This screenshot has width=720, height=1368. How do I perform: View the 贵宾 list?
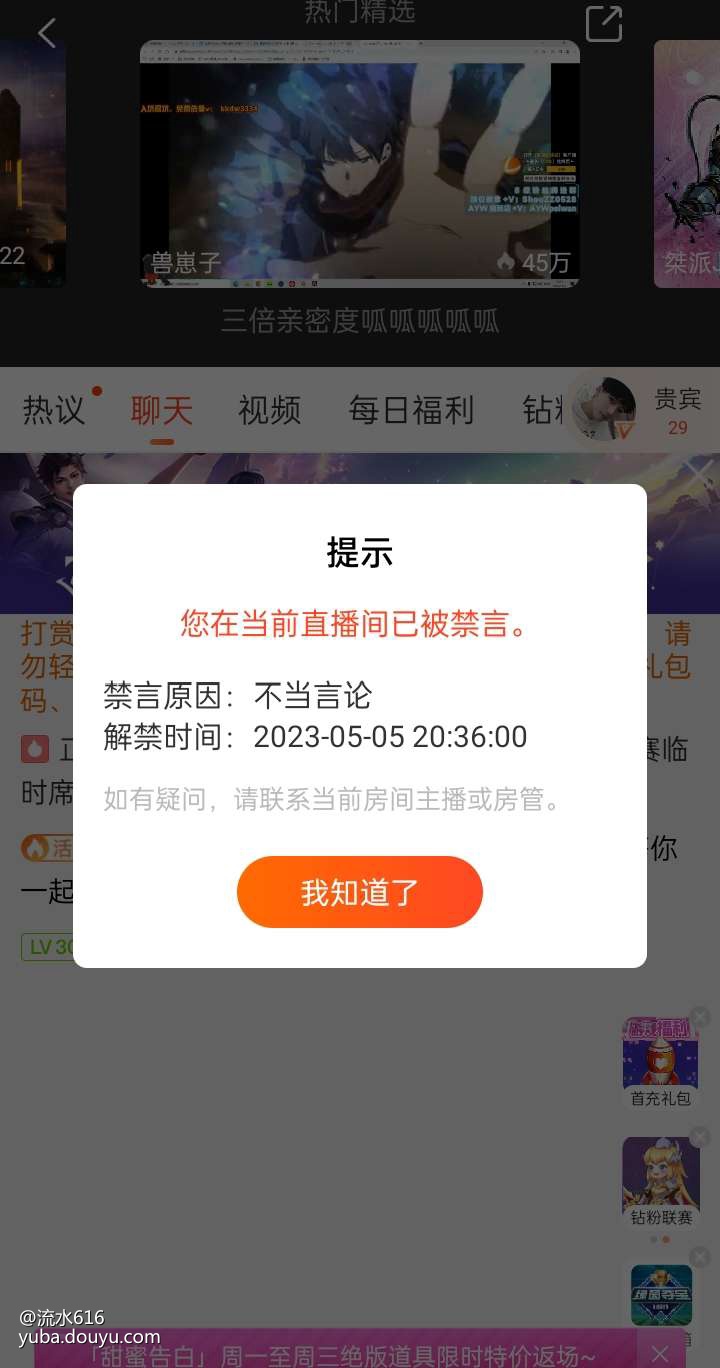(x=676, y=410)
